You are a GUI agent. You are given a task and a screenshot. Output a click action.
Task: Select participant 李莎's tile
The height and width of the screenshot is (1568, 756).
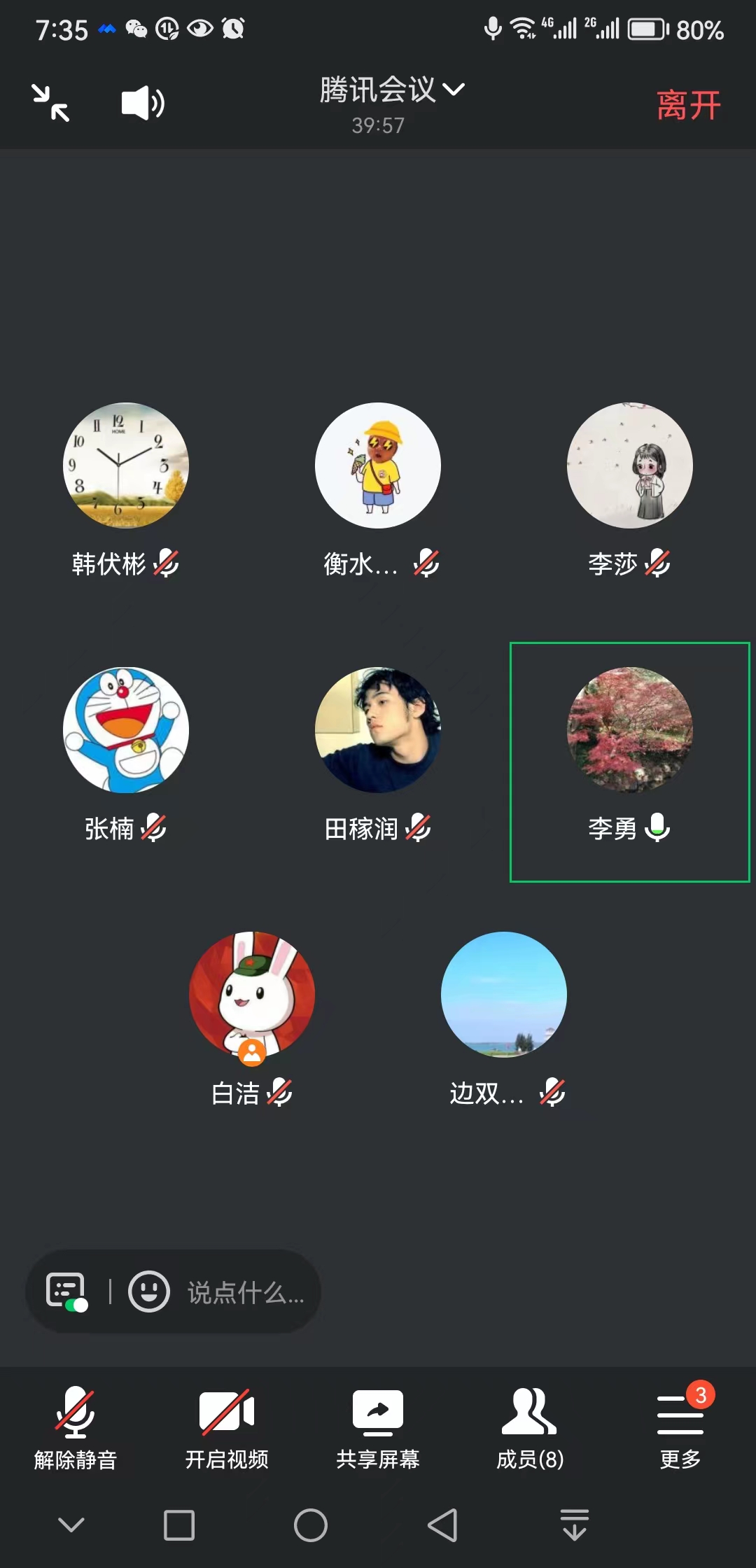pos(629,466)
